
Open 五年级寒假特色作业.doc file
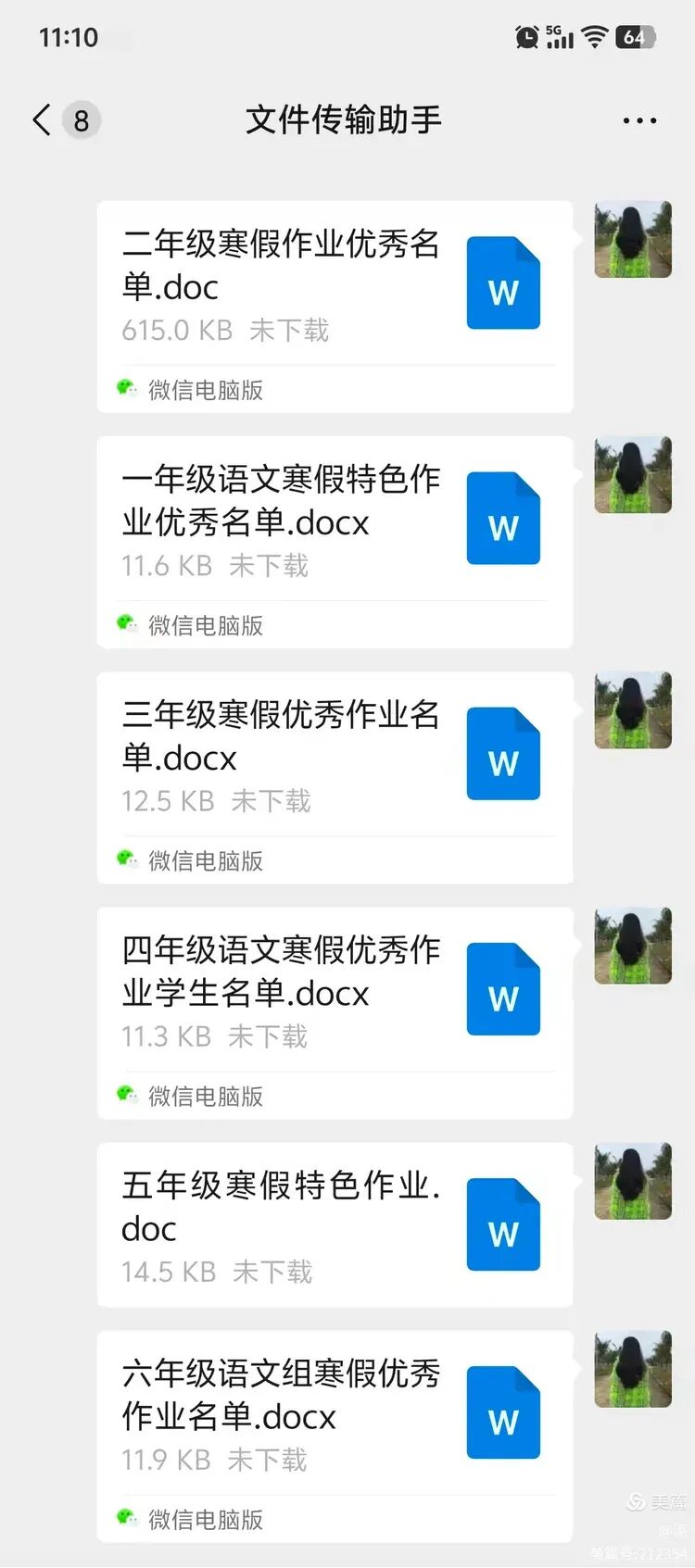coord(334,1224)
